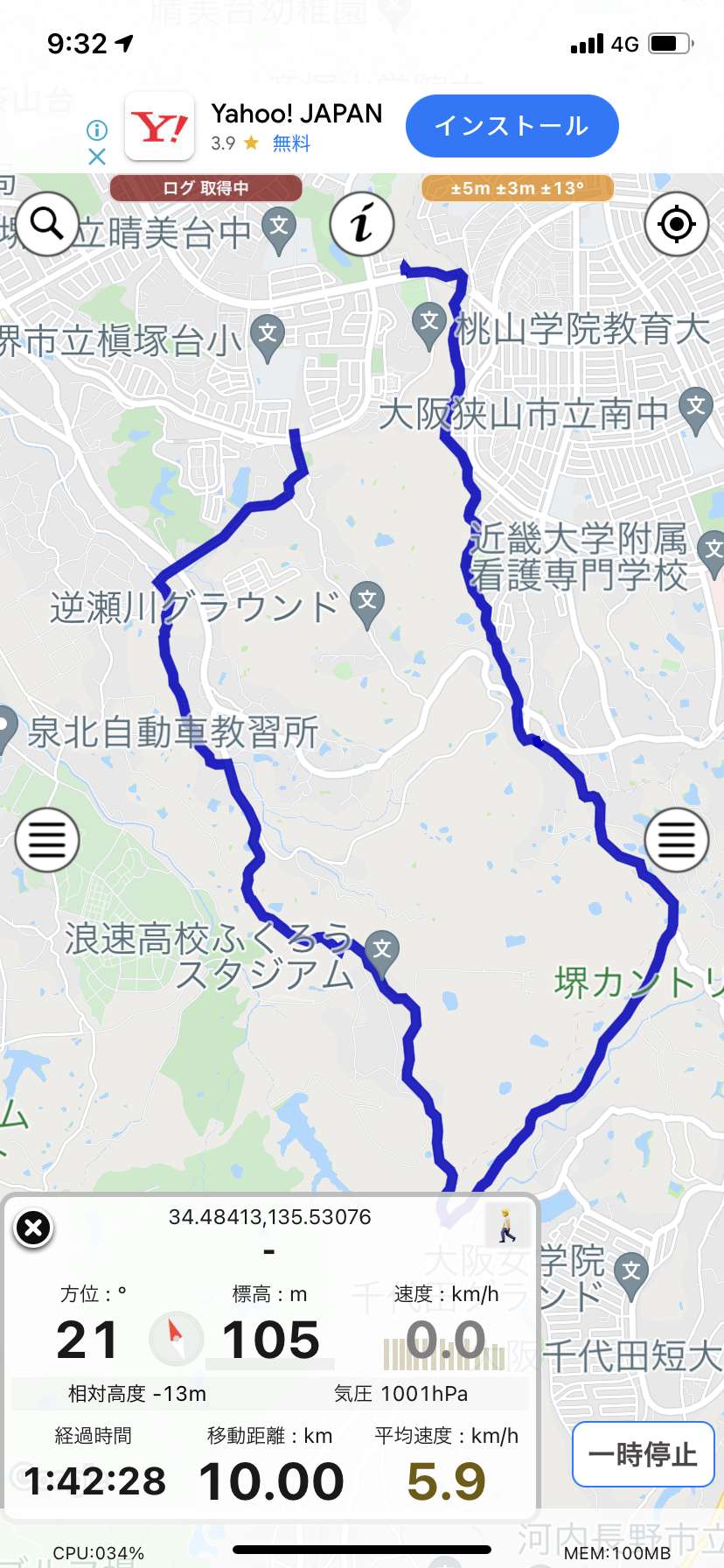Pause logging with 一時停止 button

pos(643,1454)
